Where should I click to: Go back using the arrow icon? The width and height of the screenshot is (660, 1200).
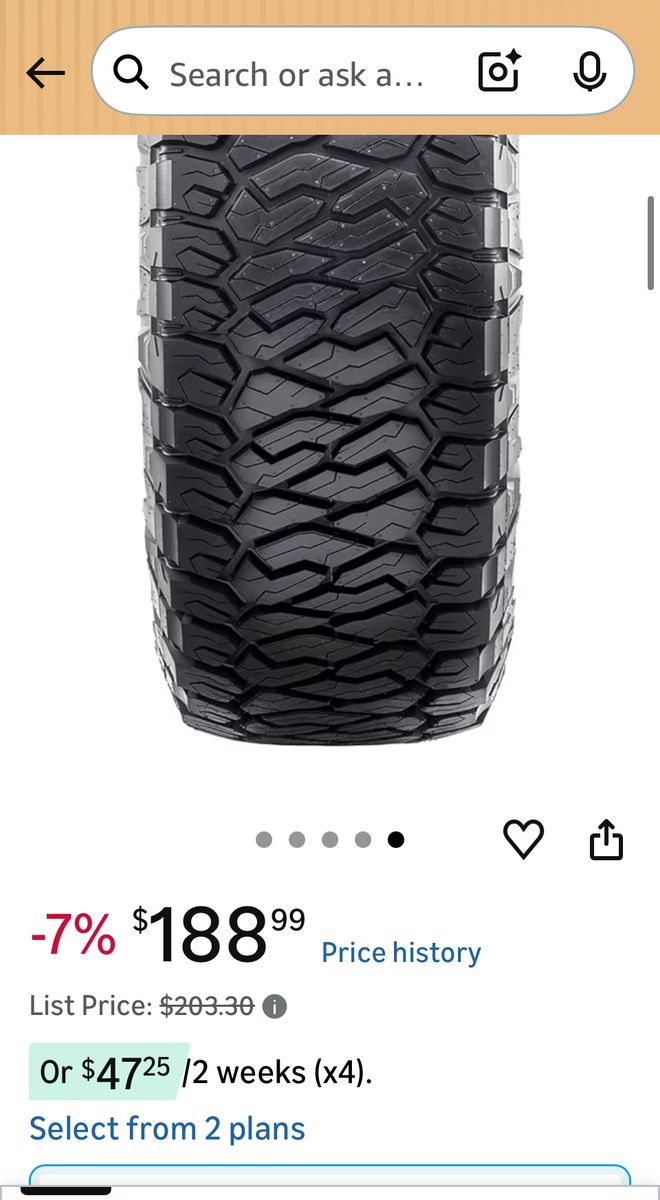tap(45, 73)
